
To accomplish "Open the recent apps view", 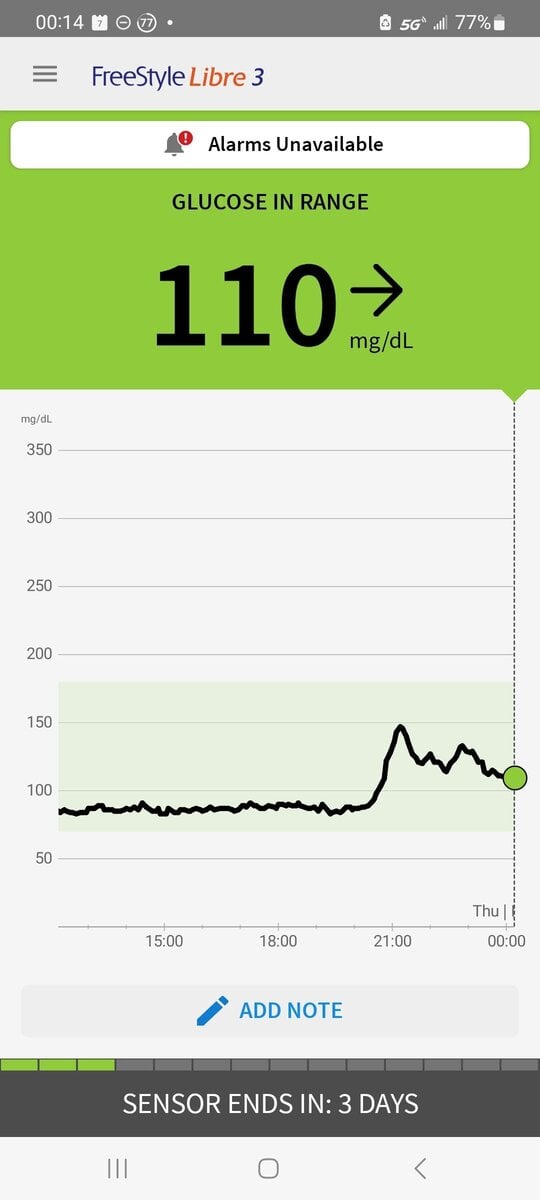I will tap(117, 1167).
